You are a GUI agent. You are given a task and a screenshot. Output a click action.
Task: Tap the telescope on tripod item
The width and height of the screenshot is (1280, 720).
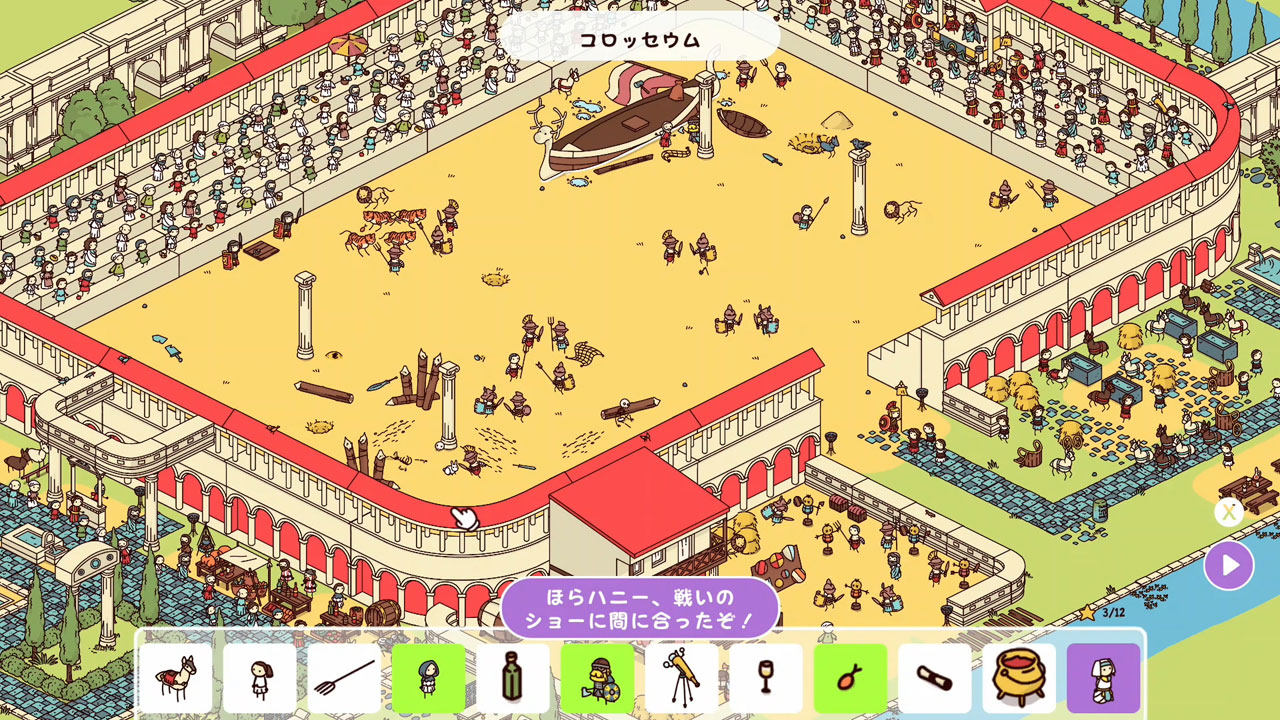[x=682, y=678]
